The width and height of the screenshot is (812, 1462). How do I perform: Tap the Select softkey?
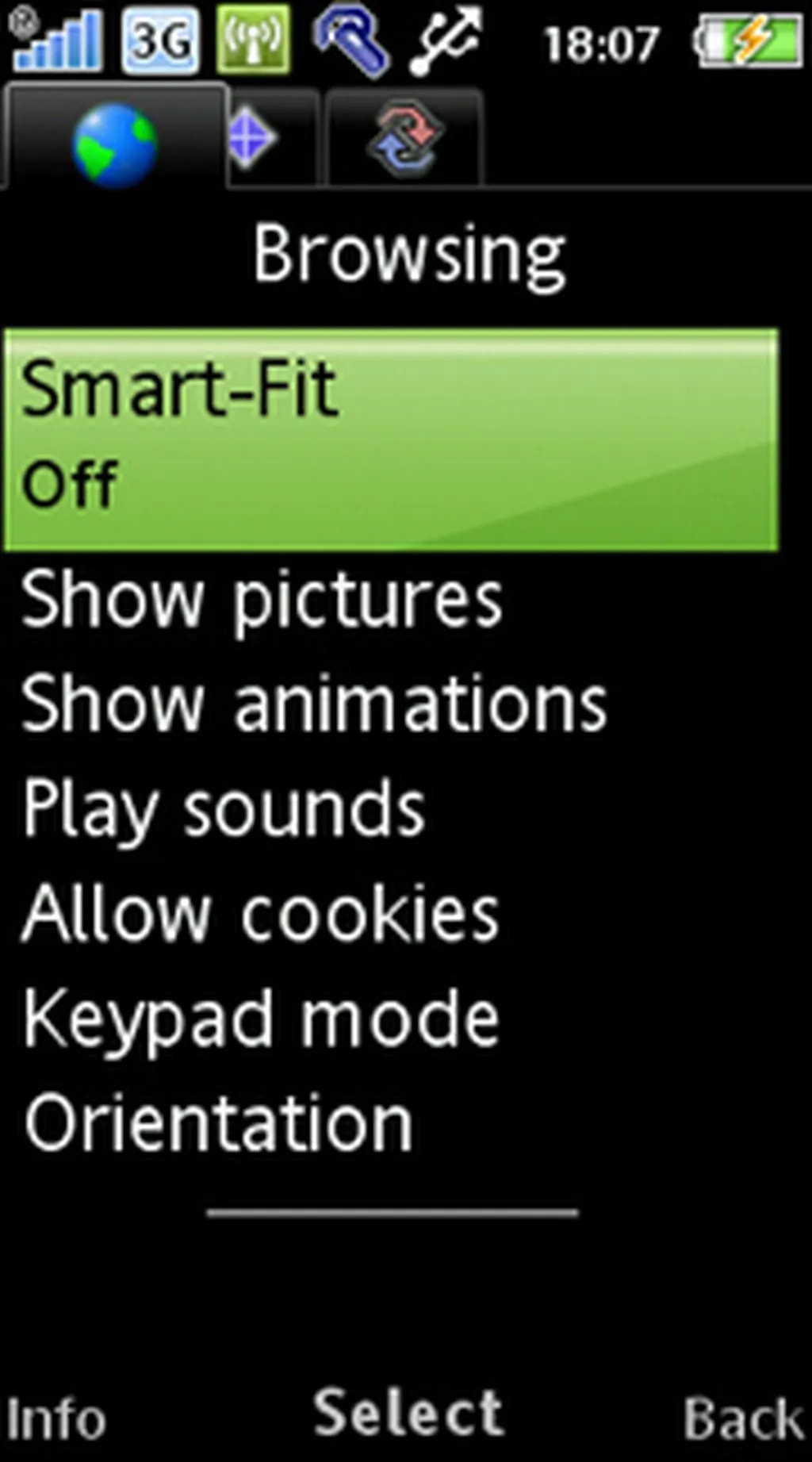tap(408, 1413)
